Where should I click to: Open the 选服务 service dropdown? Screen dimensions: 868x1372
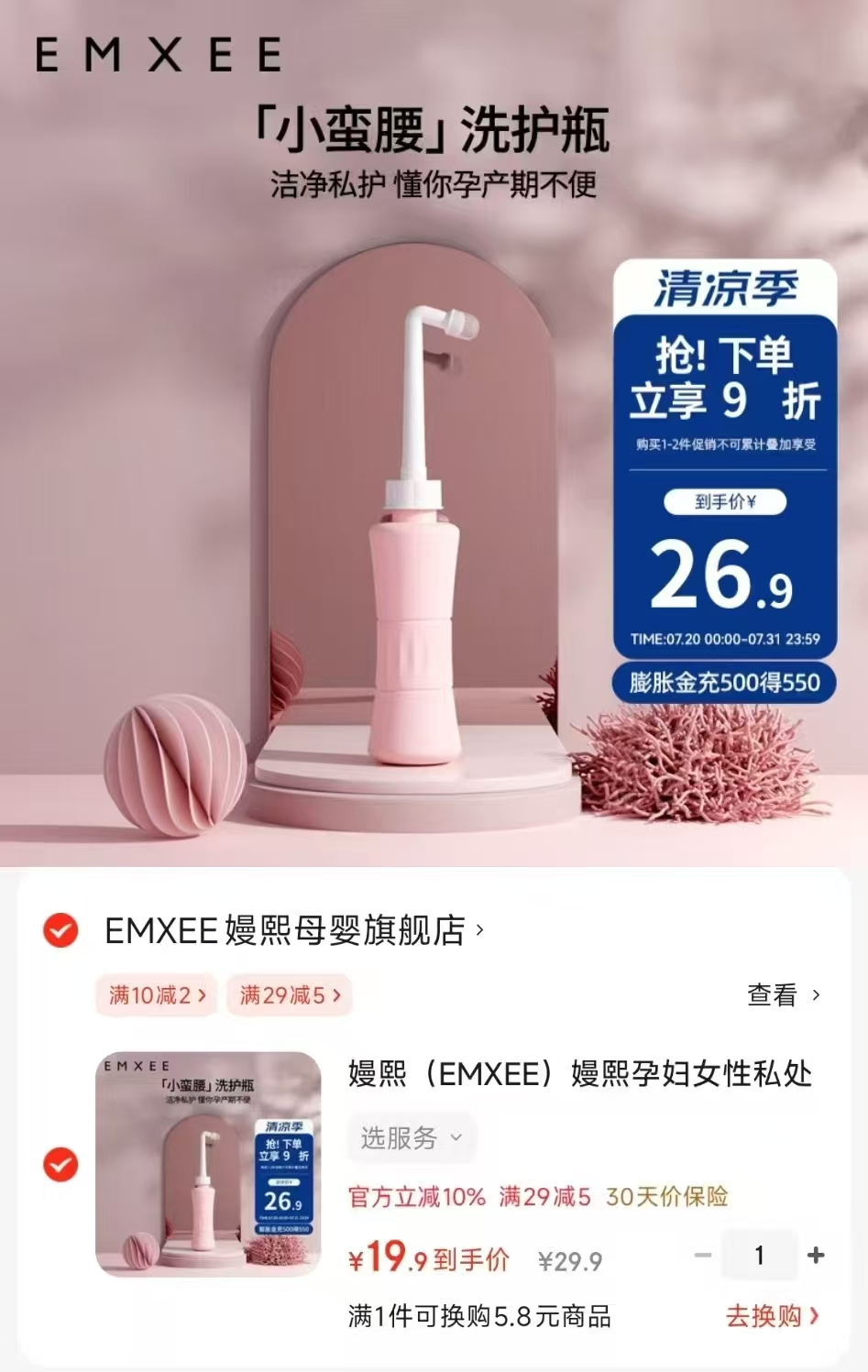tap(411, 1138)
